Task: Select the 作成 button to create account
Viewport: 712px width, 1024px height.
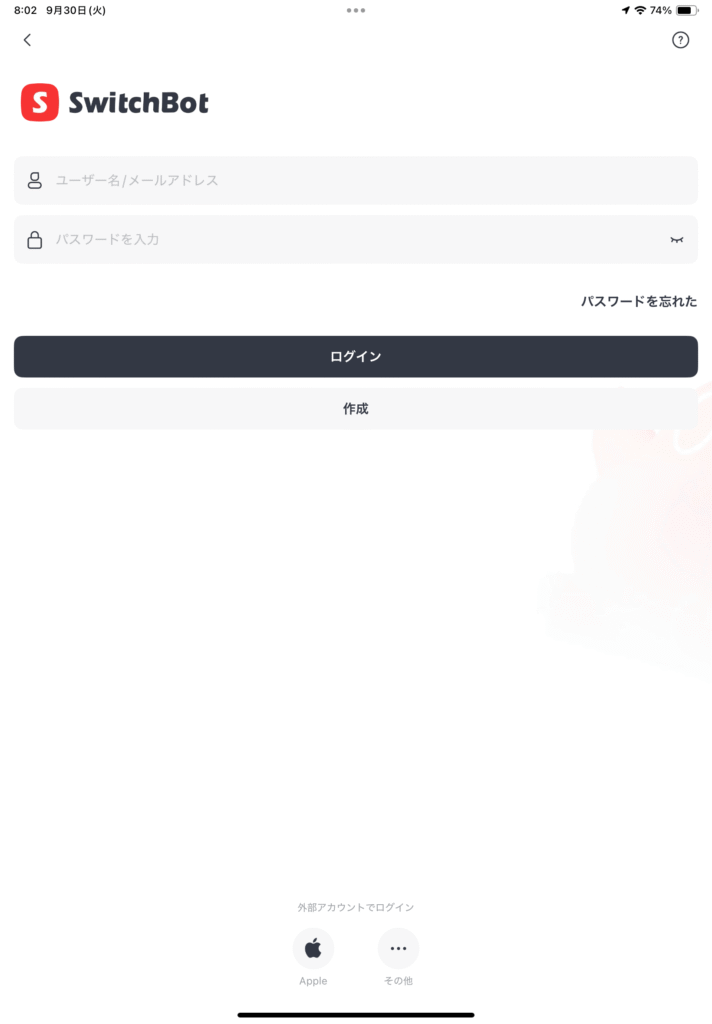Action: coord(355,409)
